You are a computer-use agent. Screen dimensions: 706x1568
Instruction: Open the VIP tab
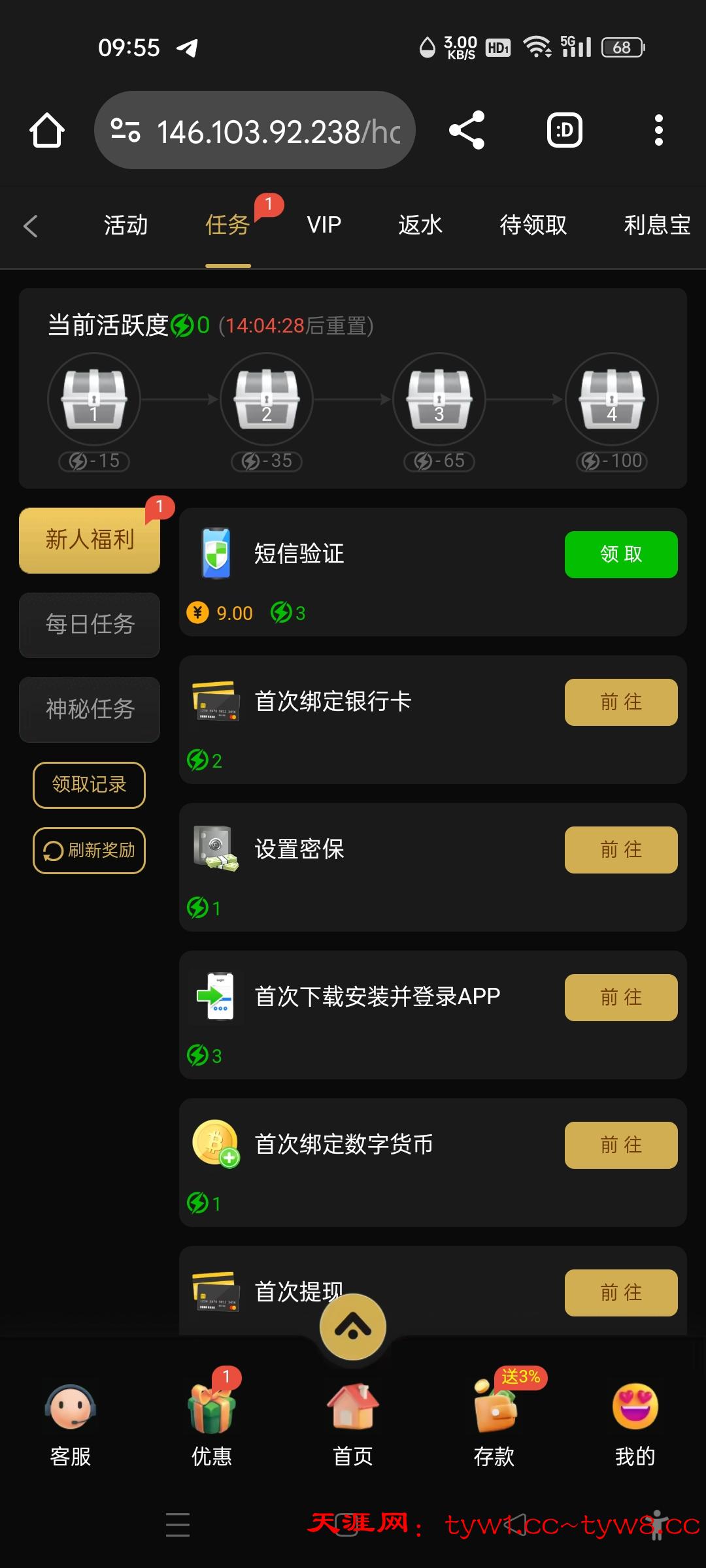pyautogui.click(x=324, y=225)
